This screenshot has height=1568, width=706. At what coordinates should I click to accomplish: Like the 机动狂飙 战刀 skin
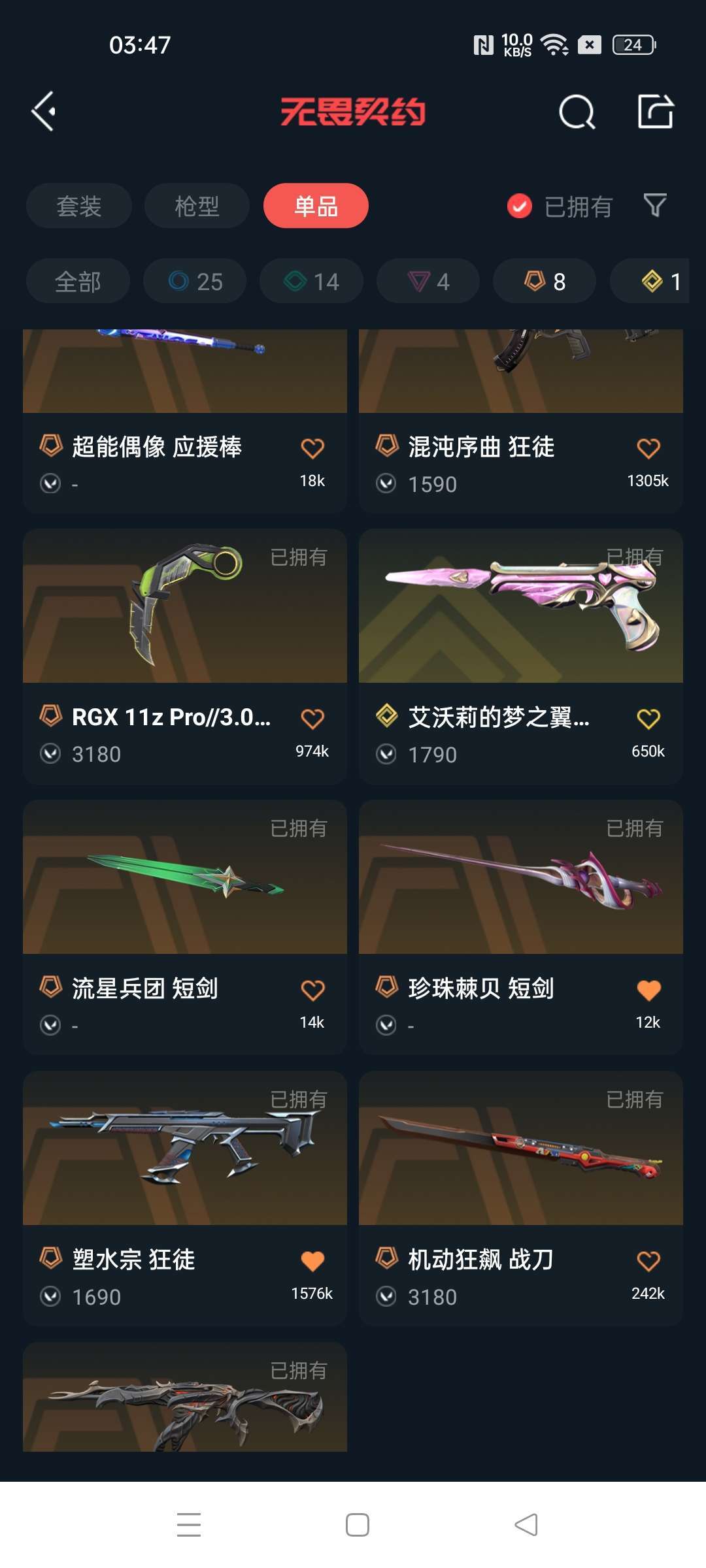pyautogui.click(x=648, y=1261)
